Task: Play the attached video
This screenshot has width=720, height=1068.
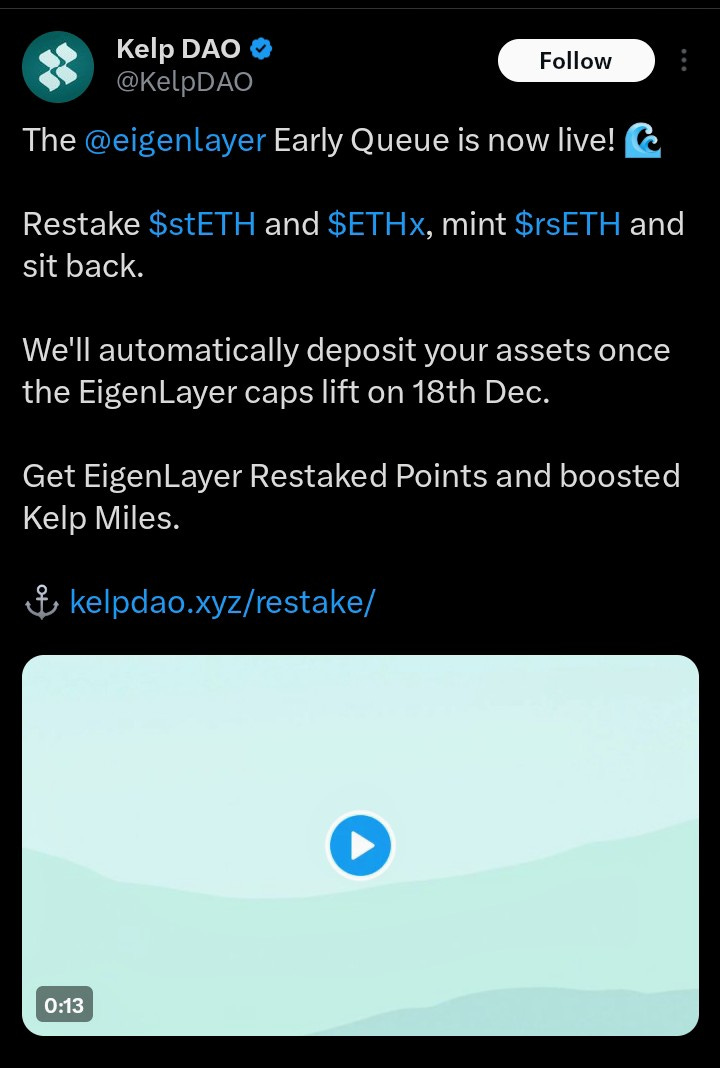Action: pos(360,846)
